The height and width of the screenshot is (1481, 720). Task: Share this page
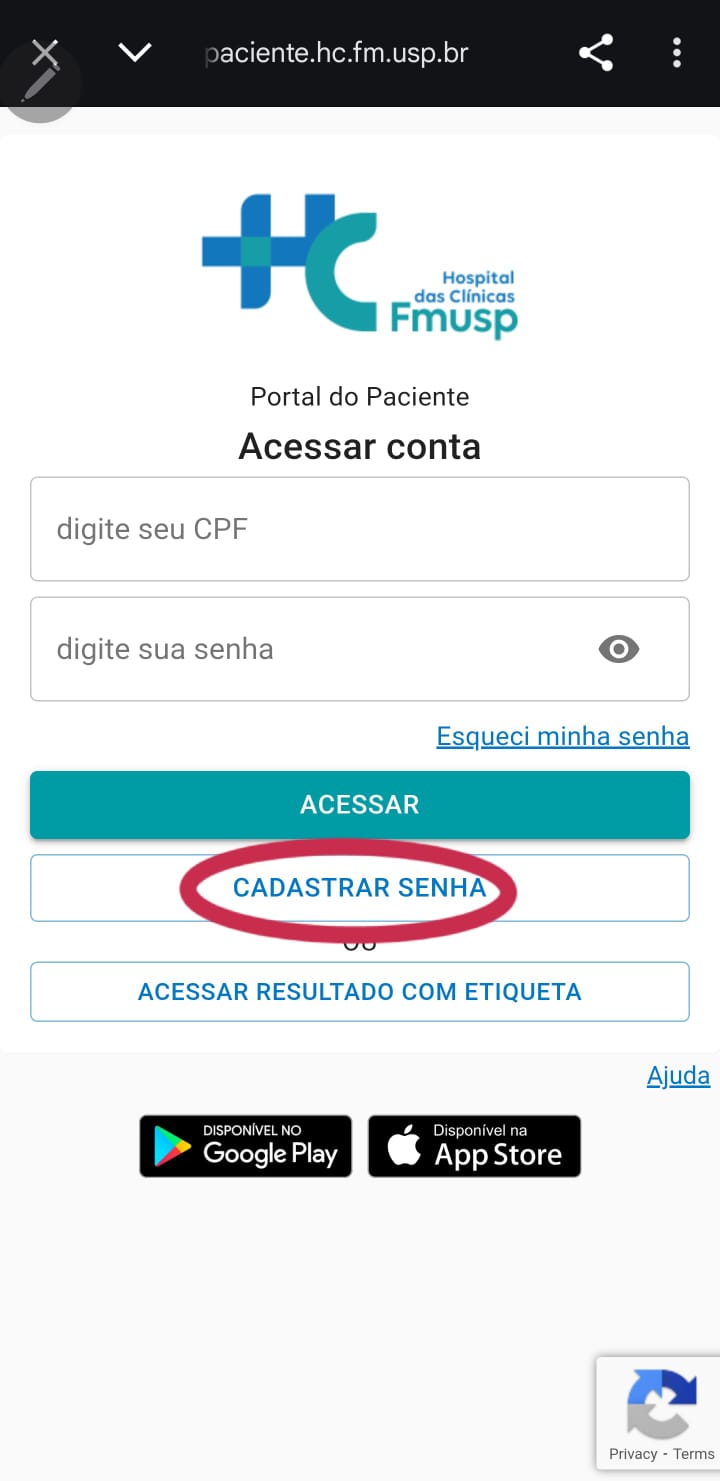click(x=596, y=52)
